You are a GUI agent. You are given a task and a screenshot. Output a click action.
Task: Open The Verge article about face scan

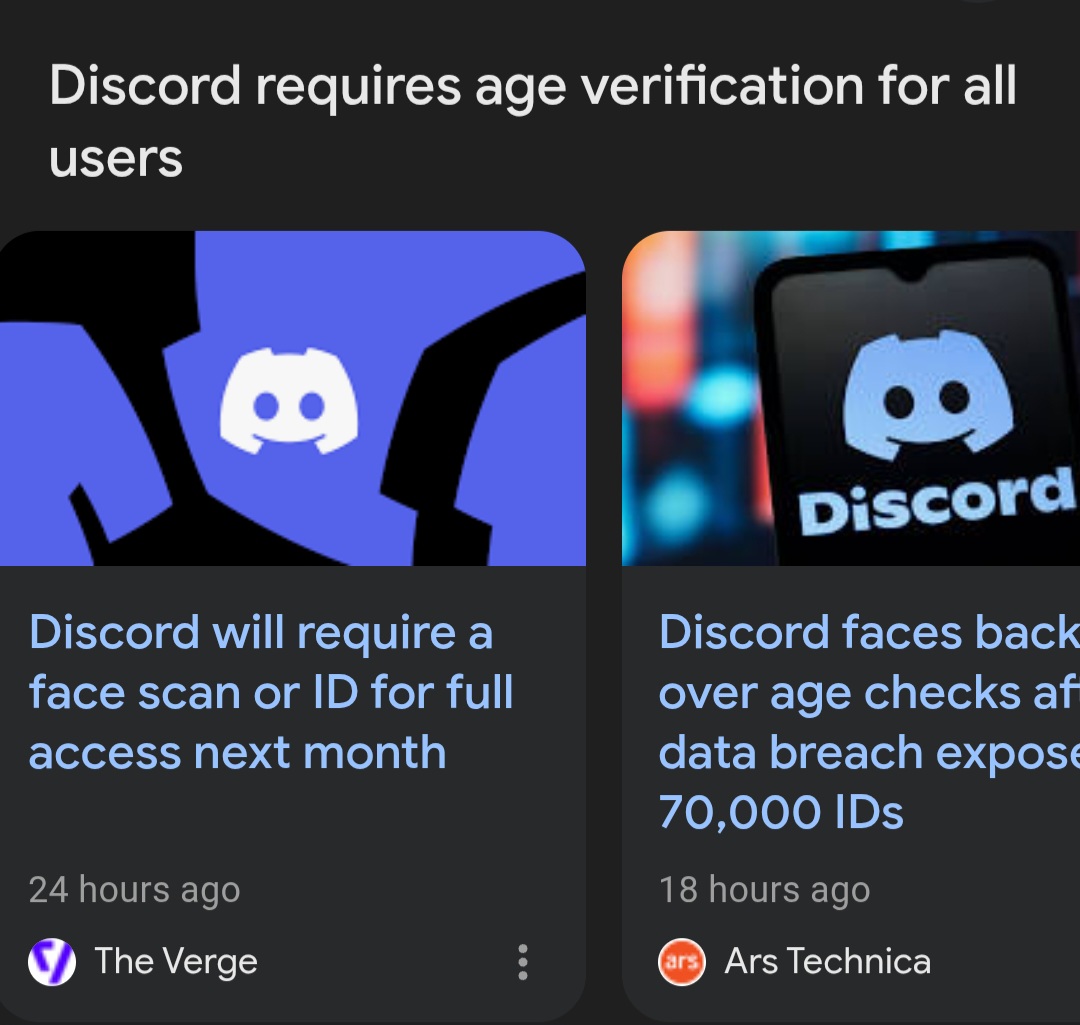click(x=270, y=693)
